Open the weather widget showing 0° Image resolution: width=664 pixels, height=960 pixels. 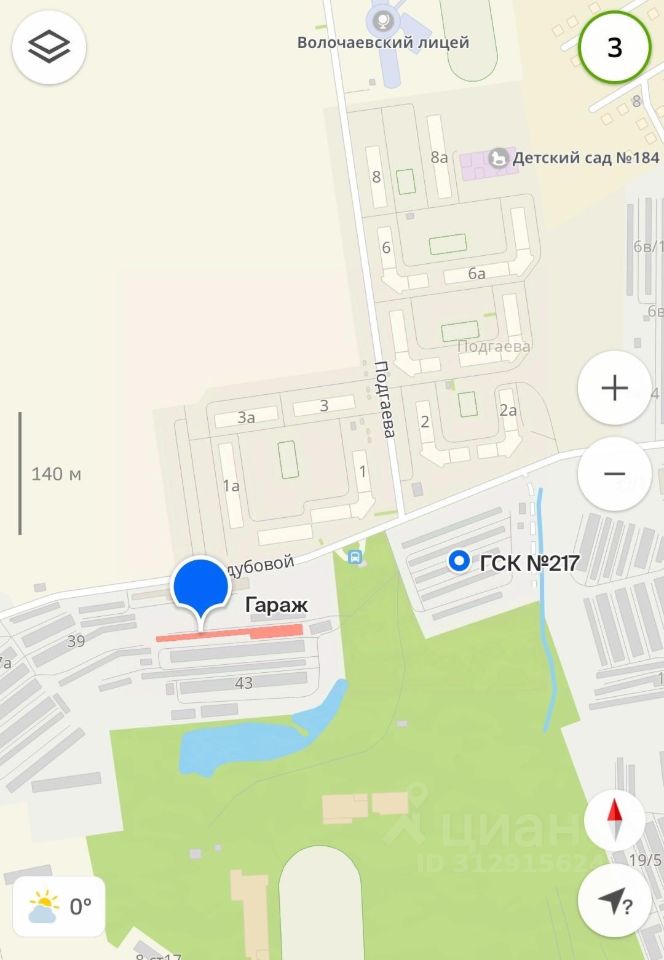click(x=60, y=907)
